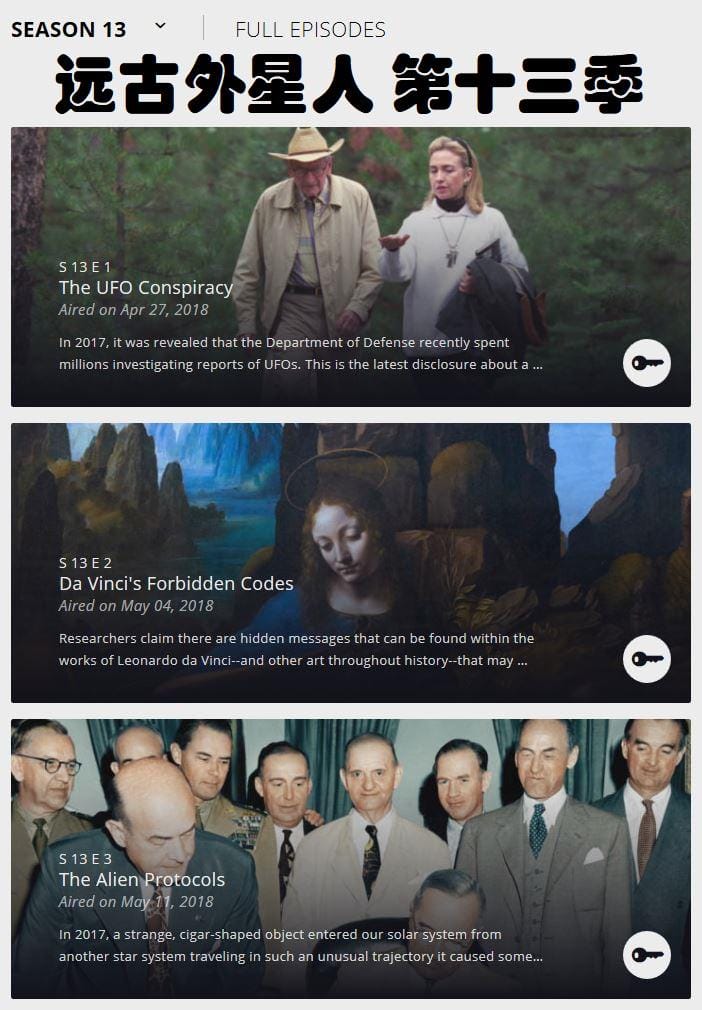702x1010 pixels.
Task: Open The Alien Protocols episode card
Action: pyautogui.click(x=142, y=880)
